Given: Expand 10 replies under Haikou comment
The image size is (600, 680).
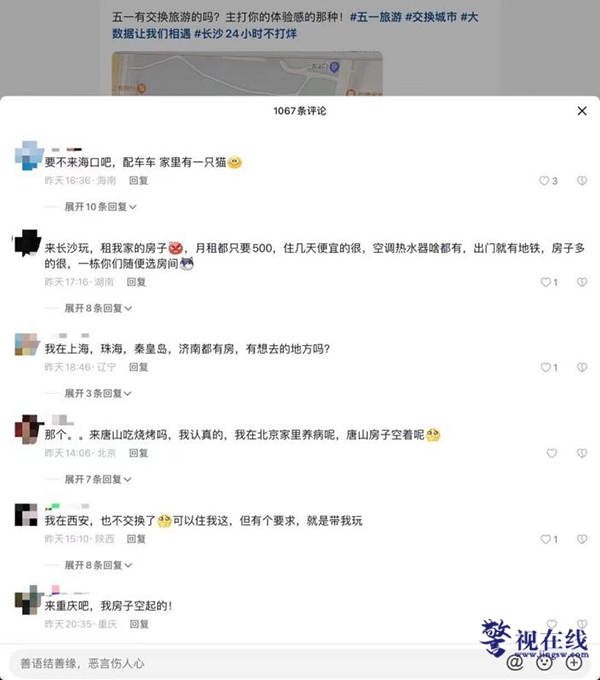Looking at the screenshot, I should coord(100,207).
